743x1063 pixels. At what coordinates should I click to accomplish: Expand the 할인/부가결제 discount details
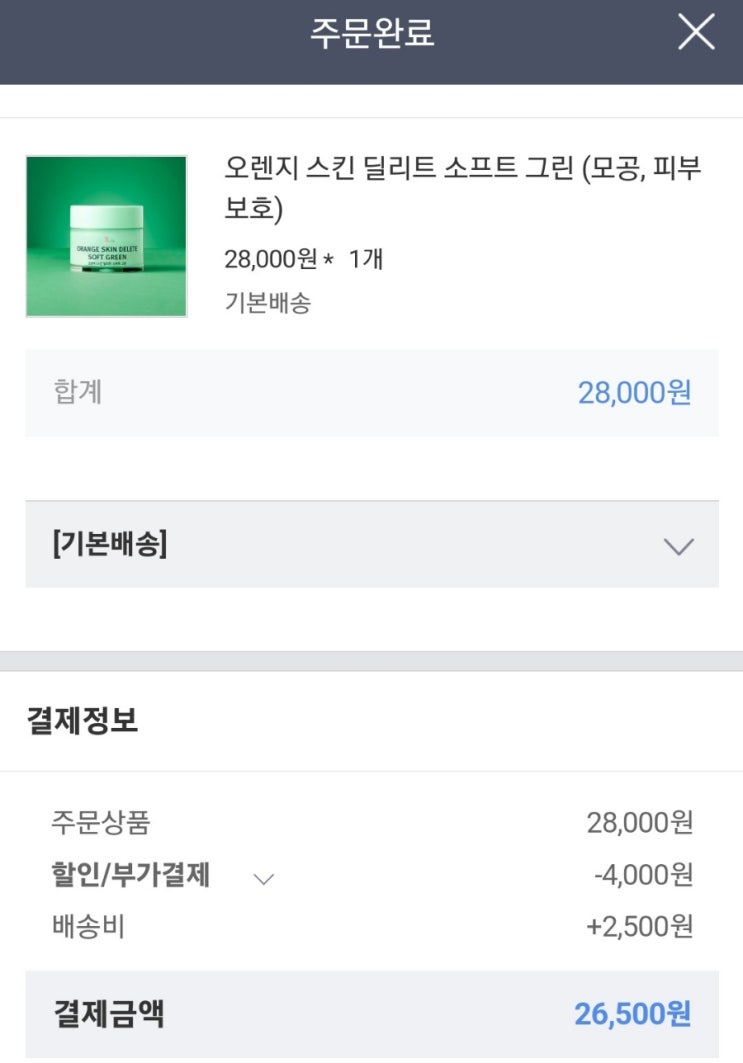(x=264, y=879)
